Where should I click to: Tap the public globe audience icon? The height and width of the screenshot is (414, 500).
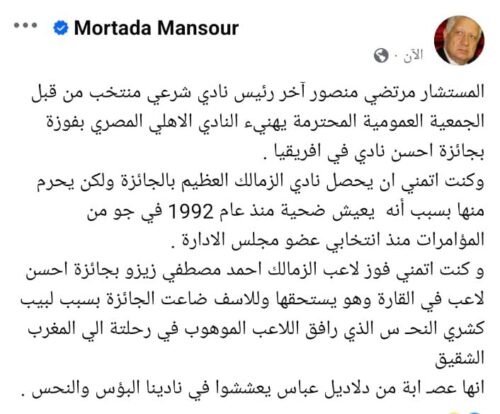(381, 55)
